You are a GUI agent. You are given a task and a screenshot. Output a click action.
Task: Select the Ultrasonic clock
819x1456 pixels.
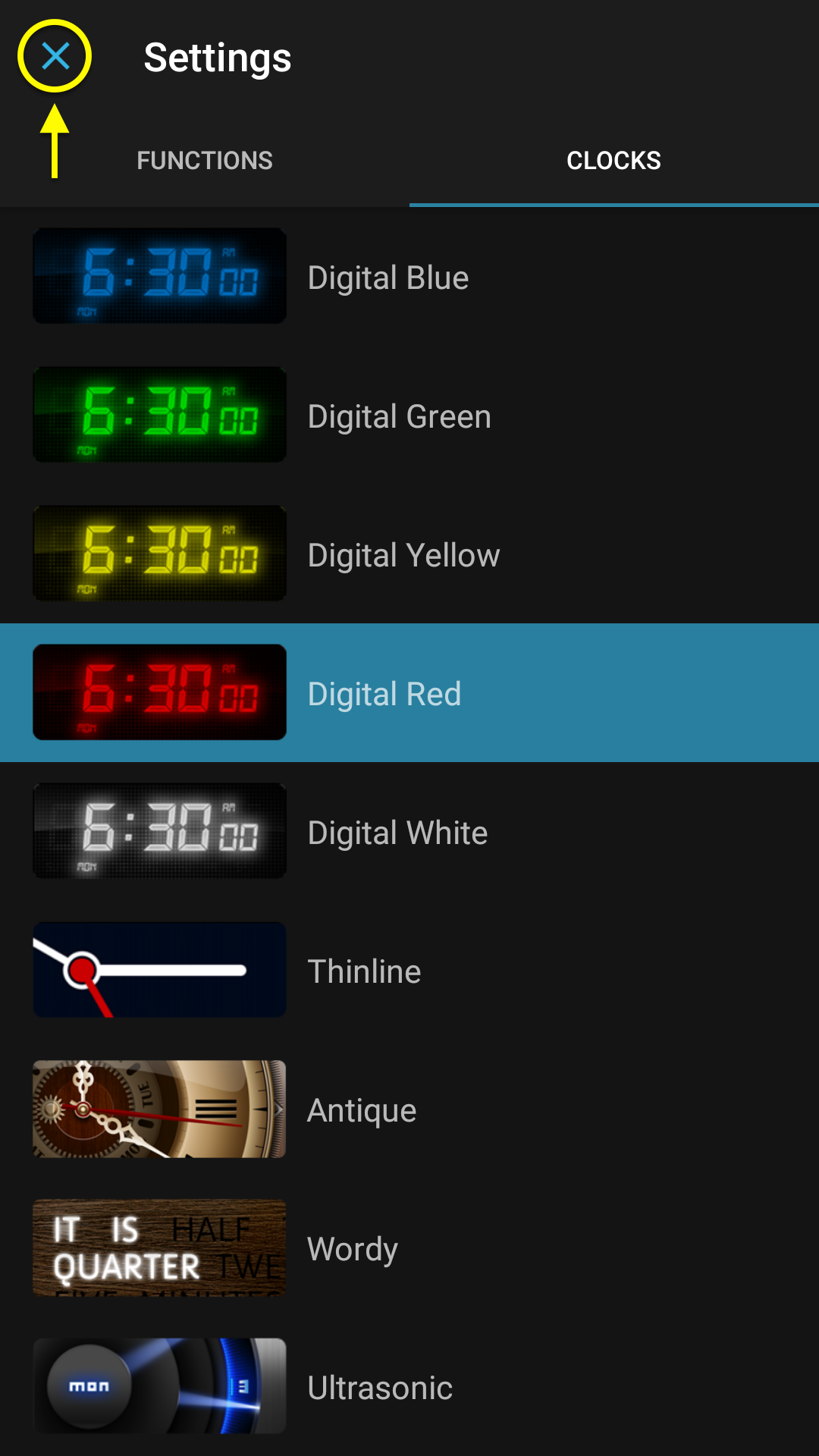(409, 1387)
